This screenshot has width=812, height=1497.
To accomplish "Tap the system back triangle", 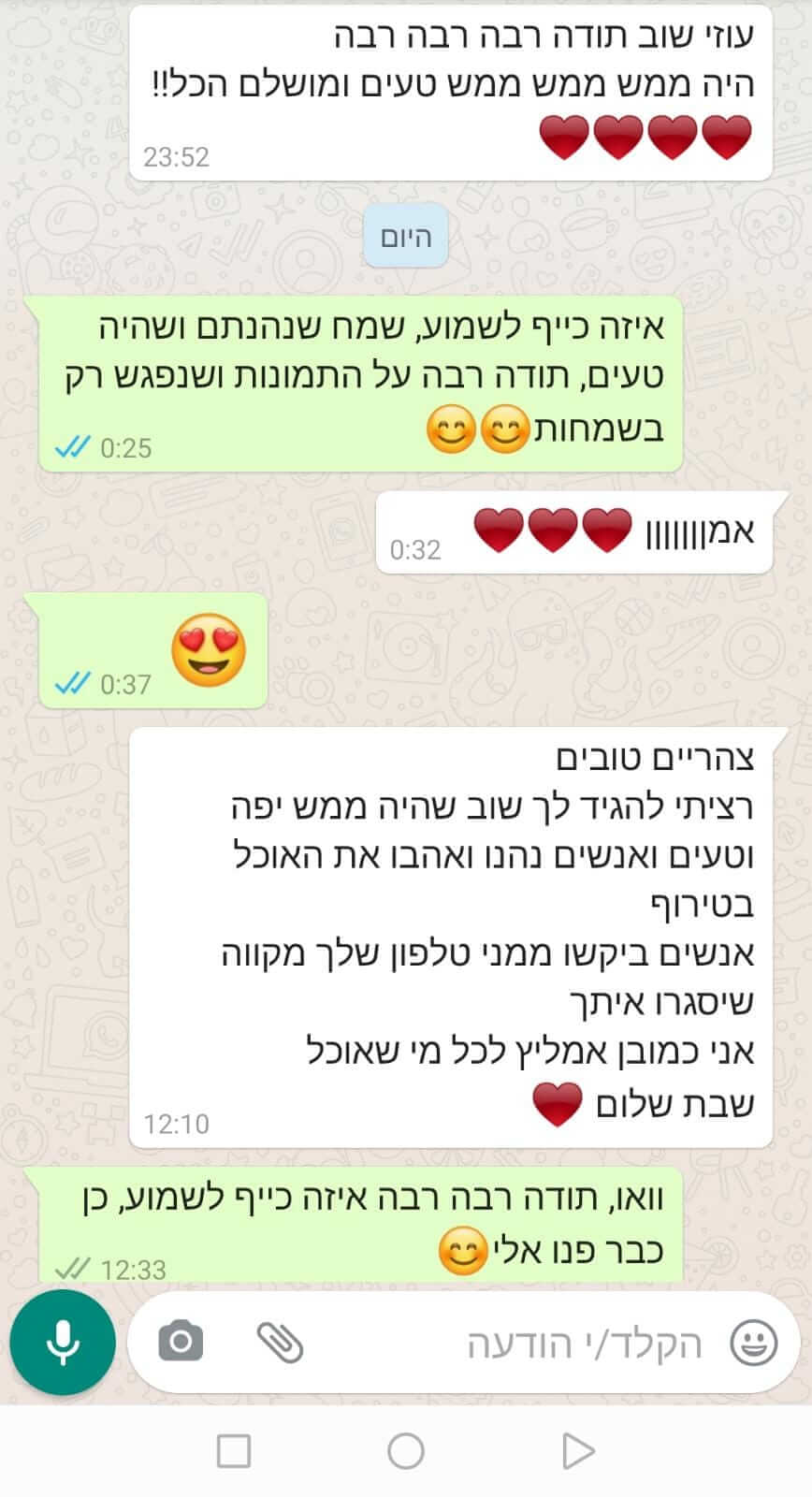I will click(x=577, y=1451).
